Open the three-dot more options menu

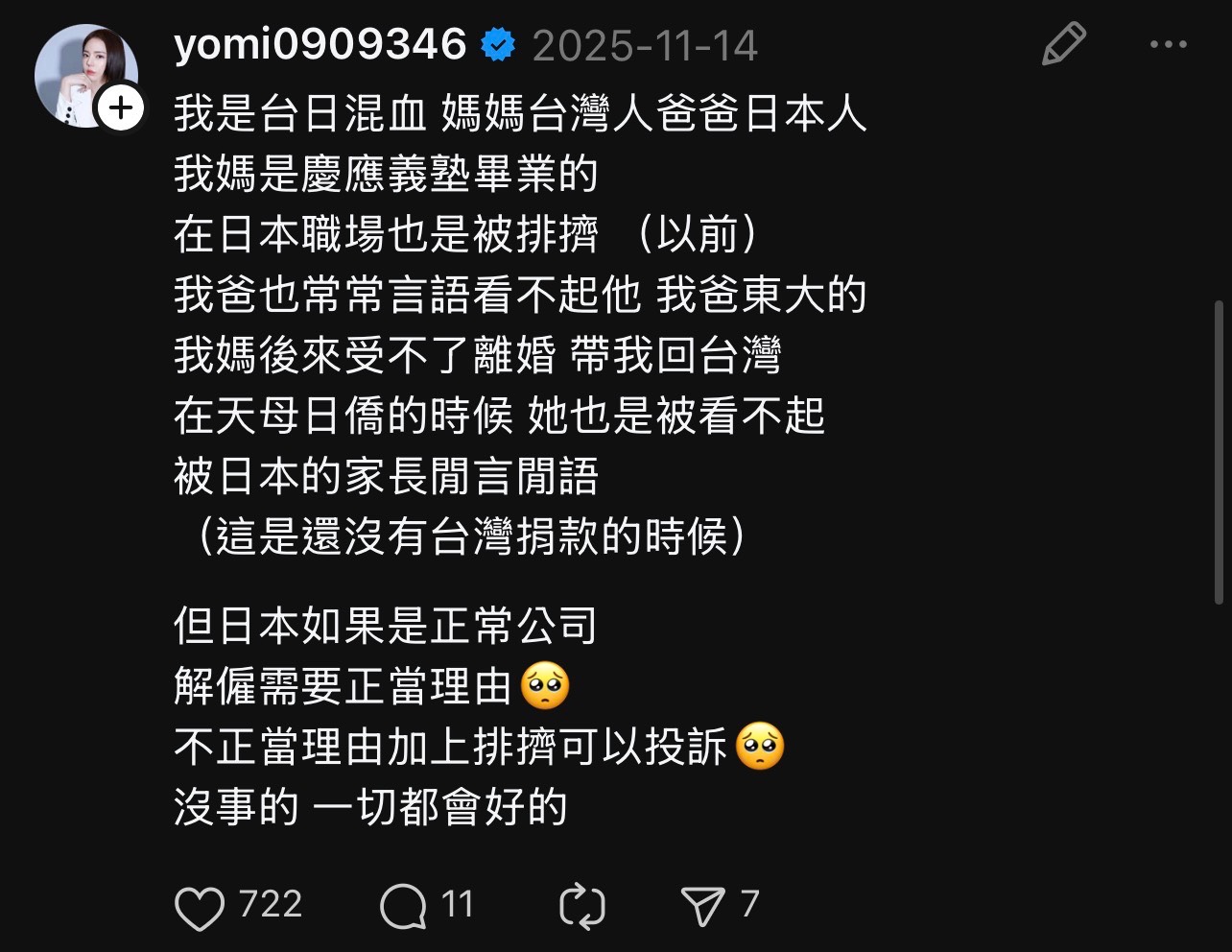pos(1168,45)
